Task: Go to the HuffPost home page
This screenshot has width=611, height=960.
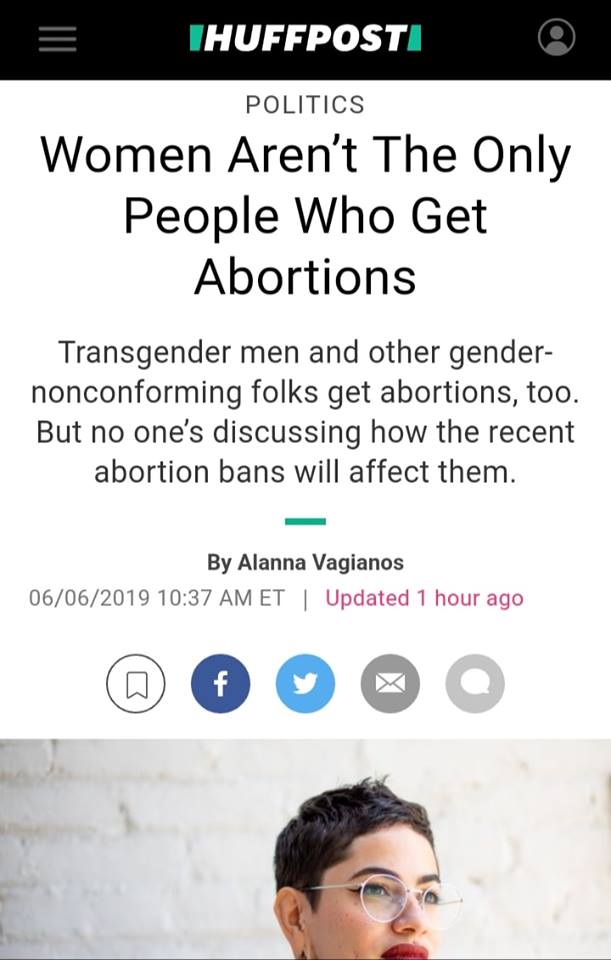Action: [x=305, y=39]
